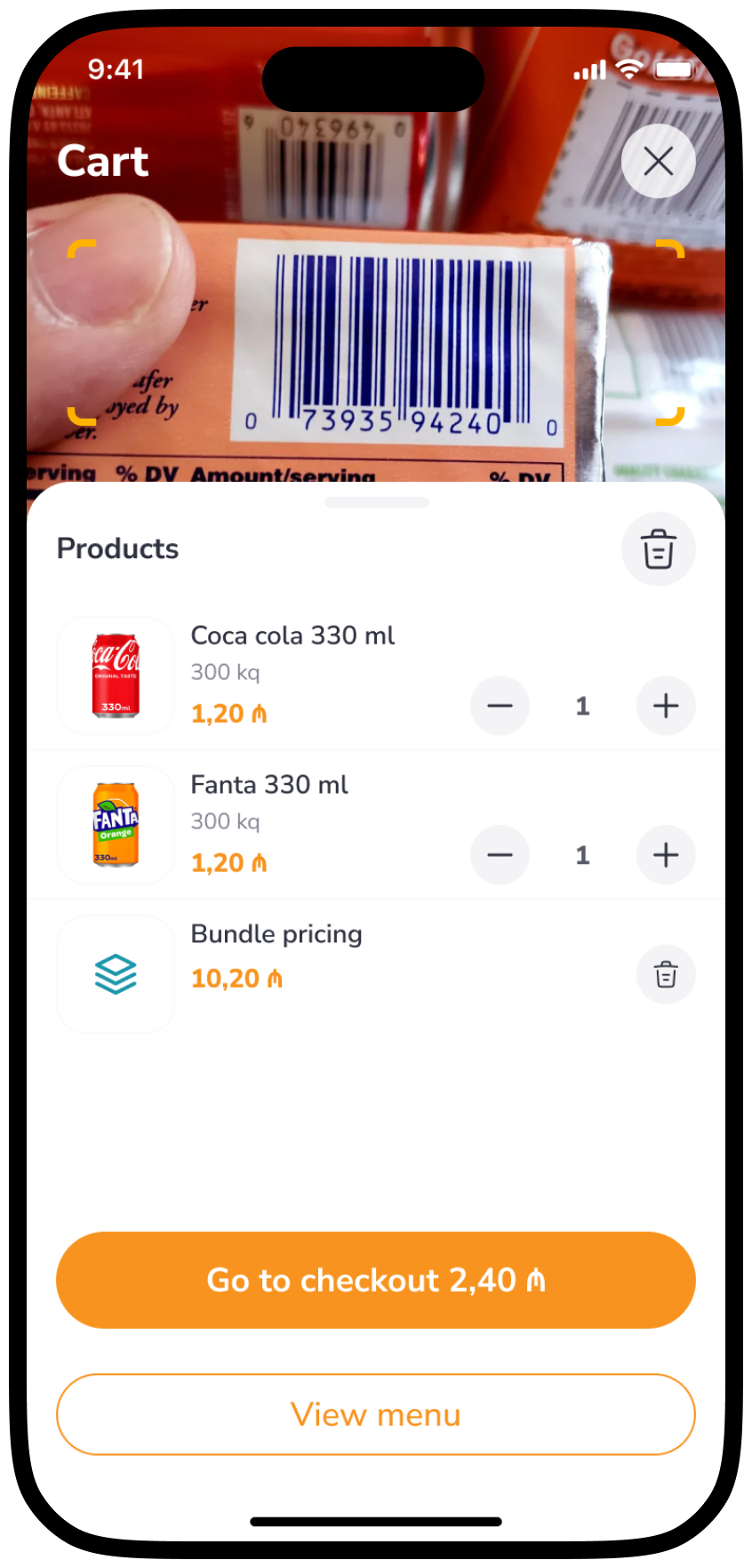Increase Coca cola 330 ml quantity

click(x=666, y=706)
